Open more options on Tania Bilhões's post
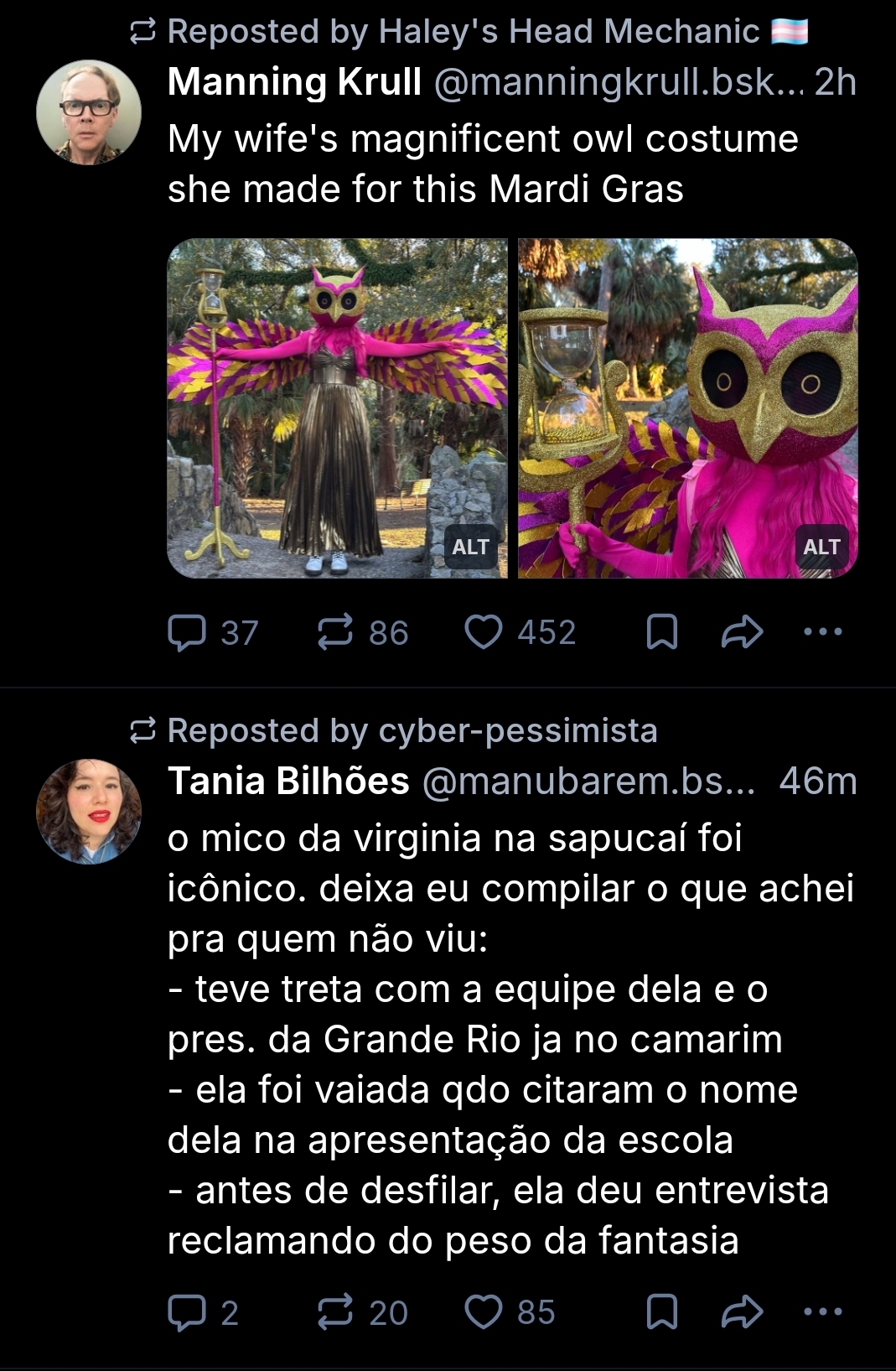The height and width of the screenshot is (1371, 896). click(x=822, y=1312)
